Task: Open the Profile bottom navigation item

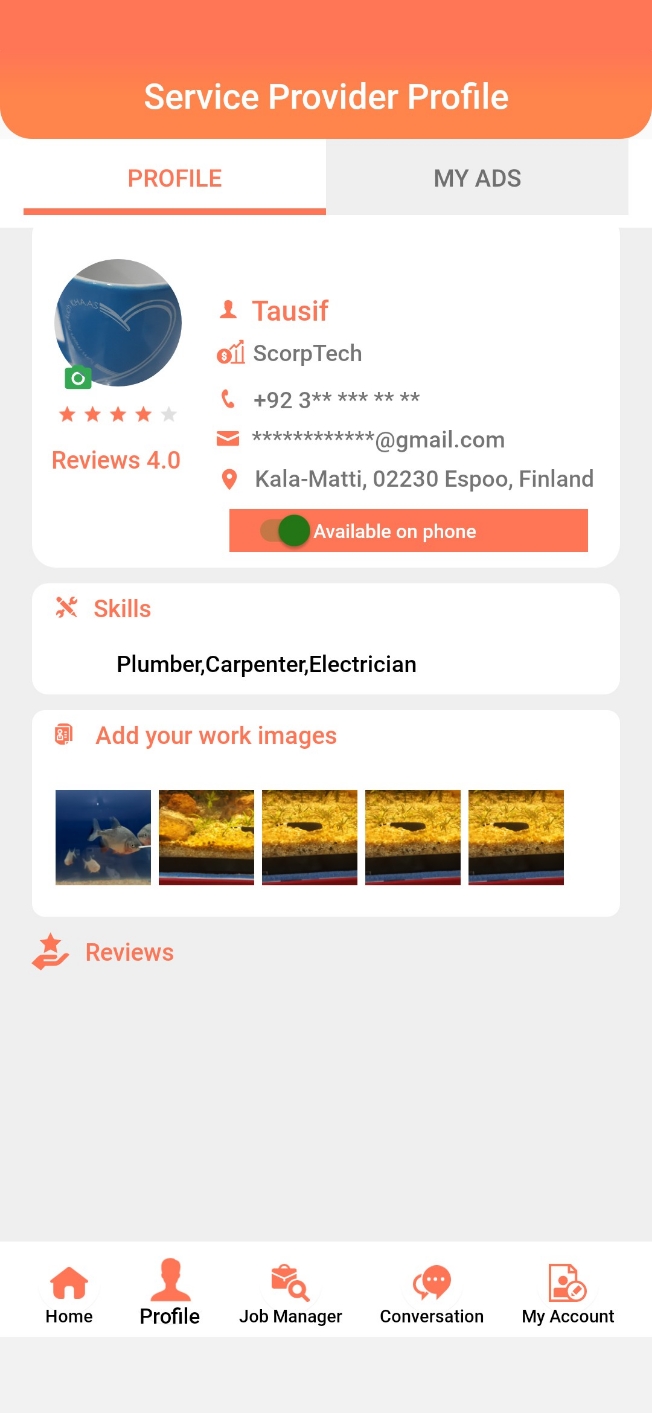Action: coord(170,1294)
